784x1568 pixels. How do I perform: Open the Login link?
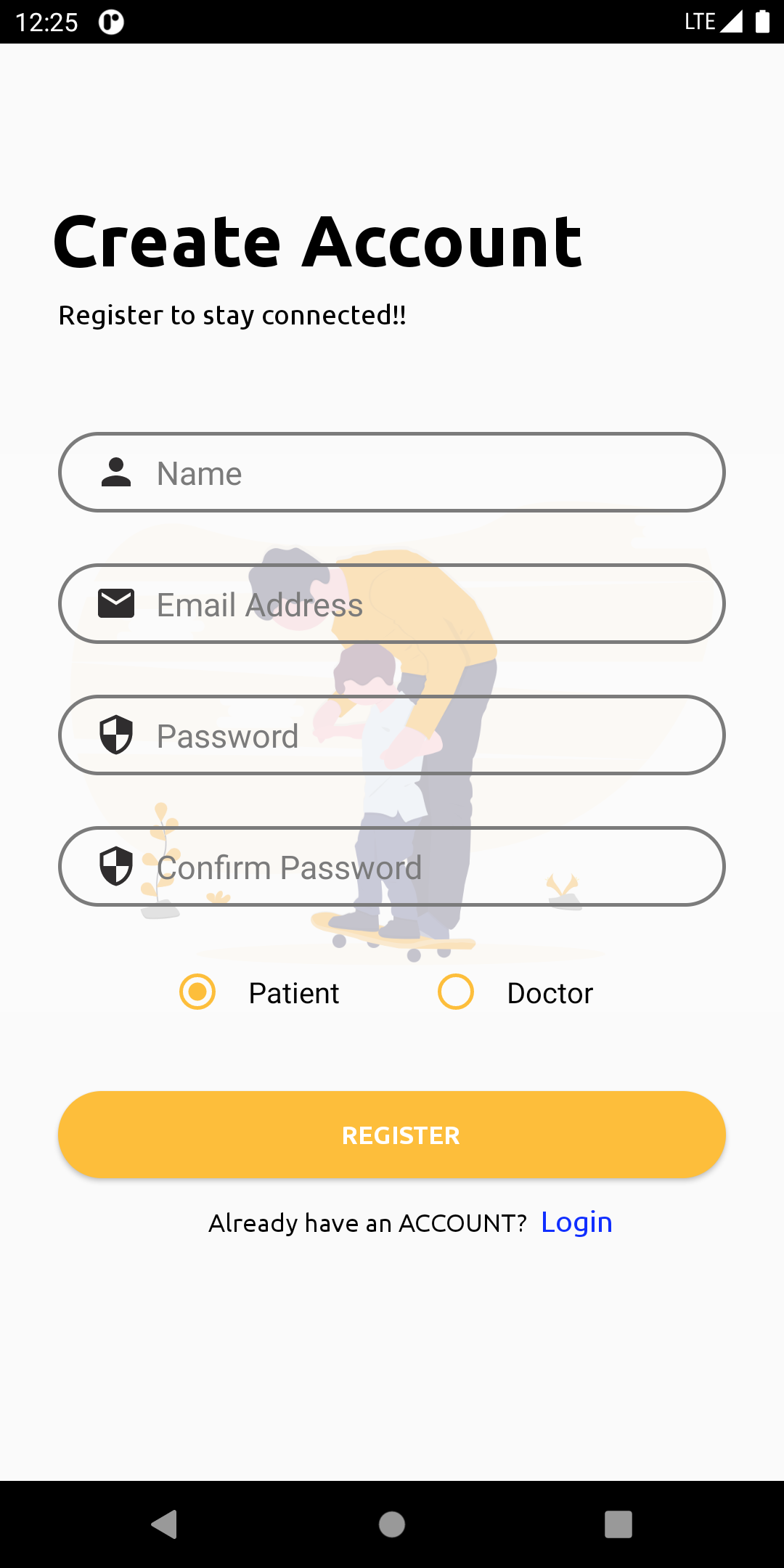(x=577, y=1222)
